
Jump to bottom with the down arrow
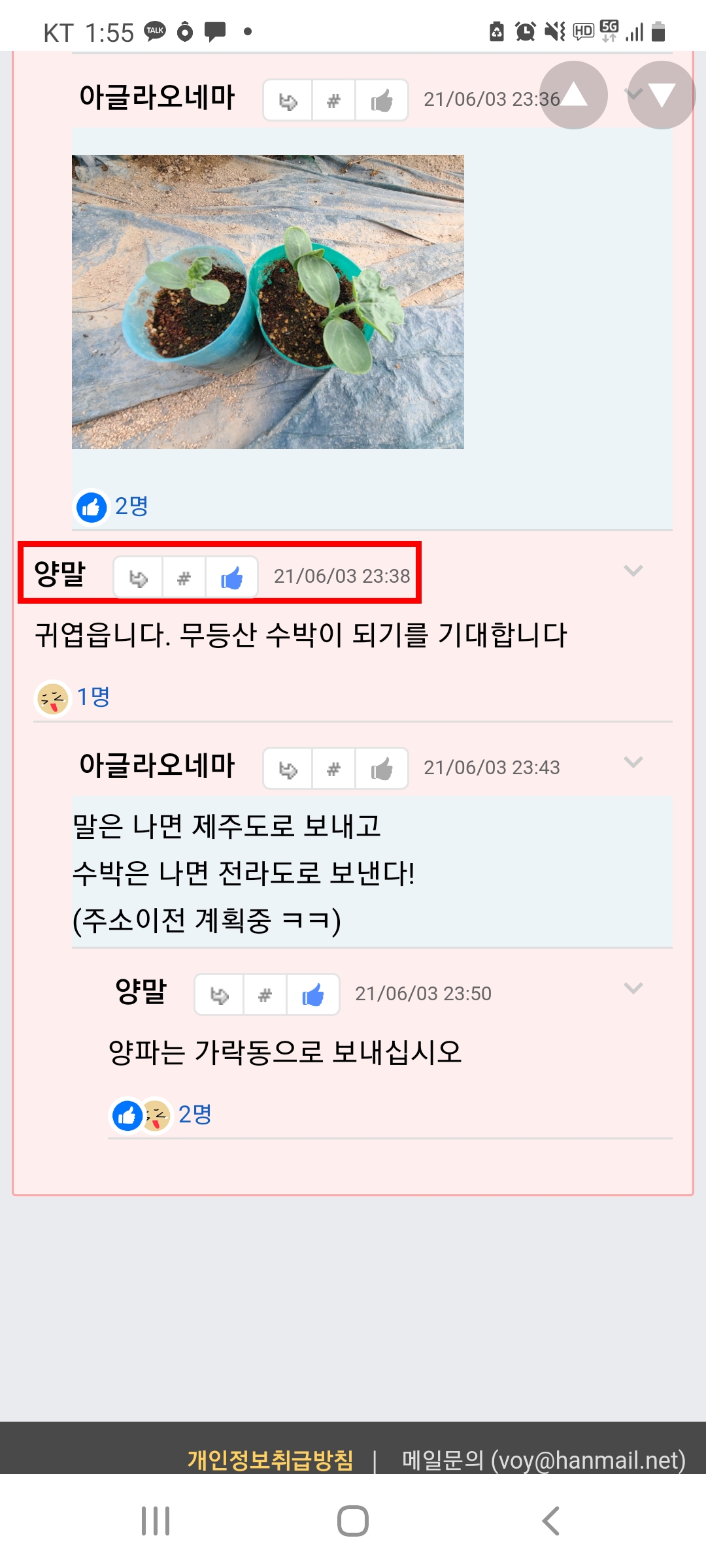click(x=661, y=95)
